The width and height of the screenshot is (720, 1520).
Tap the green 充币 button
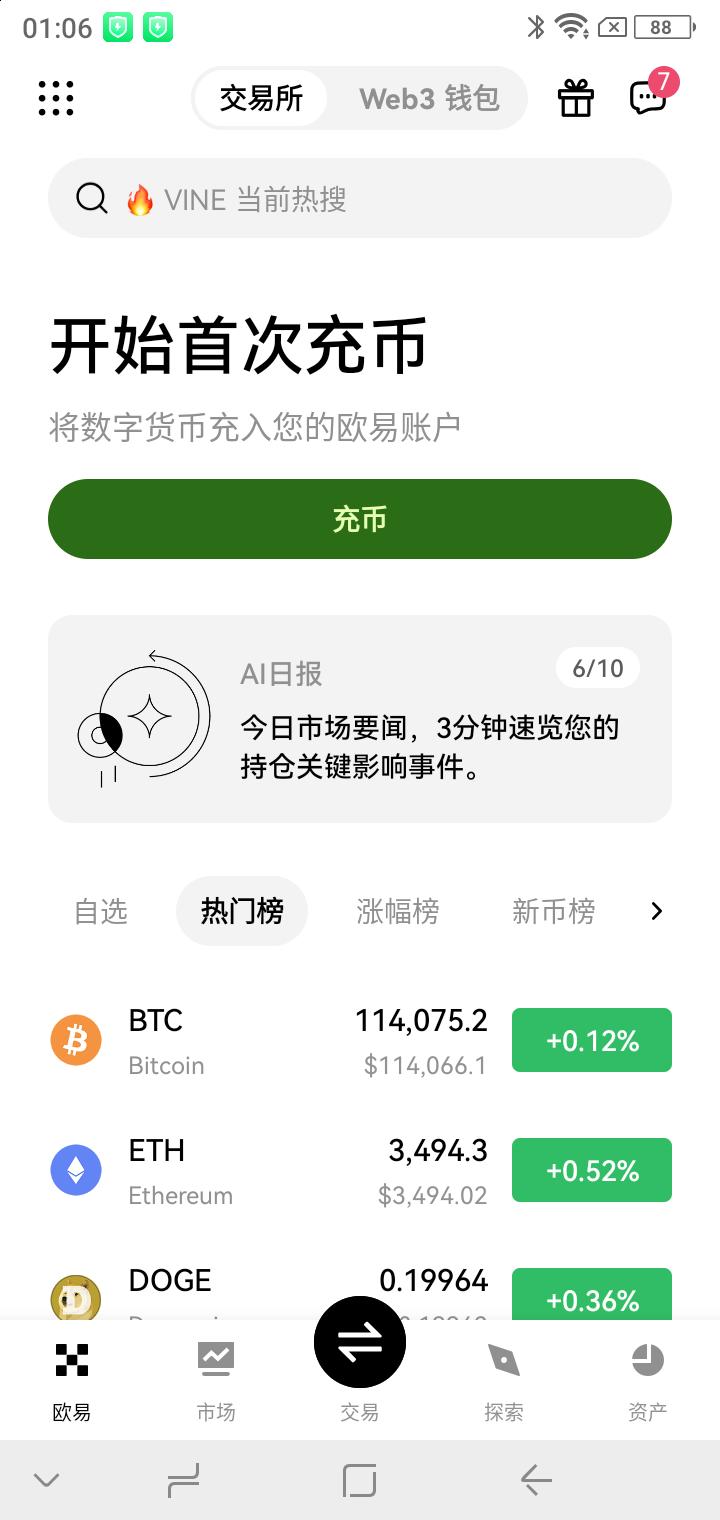pyautogui.click(x=360, y=519)
